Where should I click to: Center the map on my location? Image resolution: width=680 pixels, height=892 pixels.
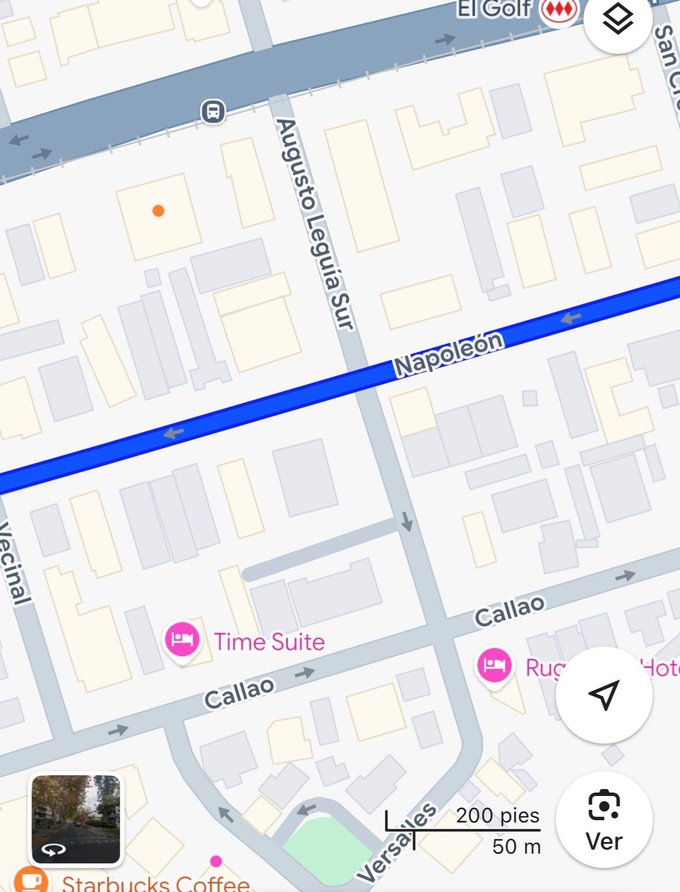coord(603,695)
